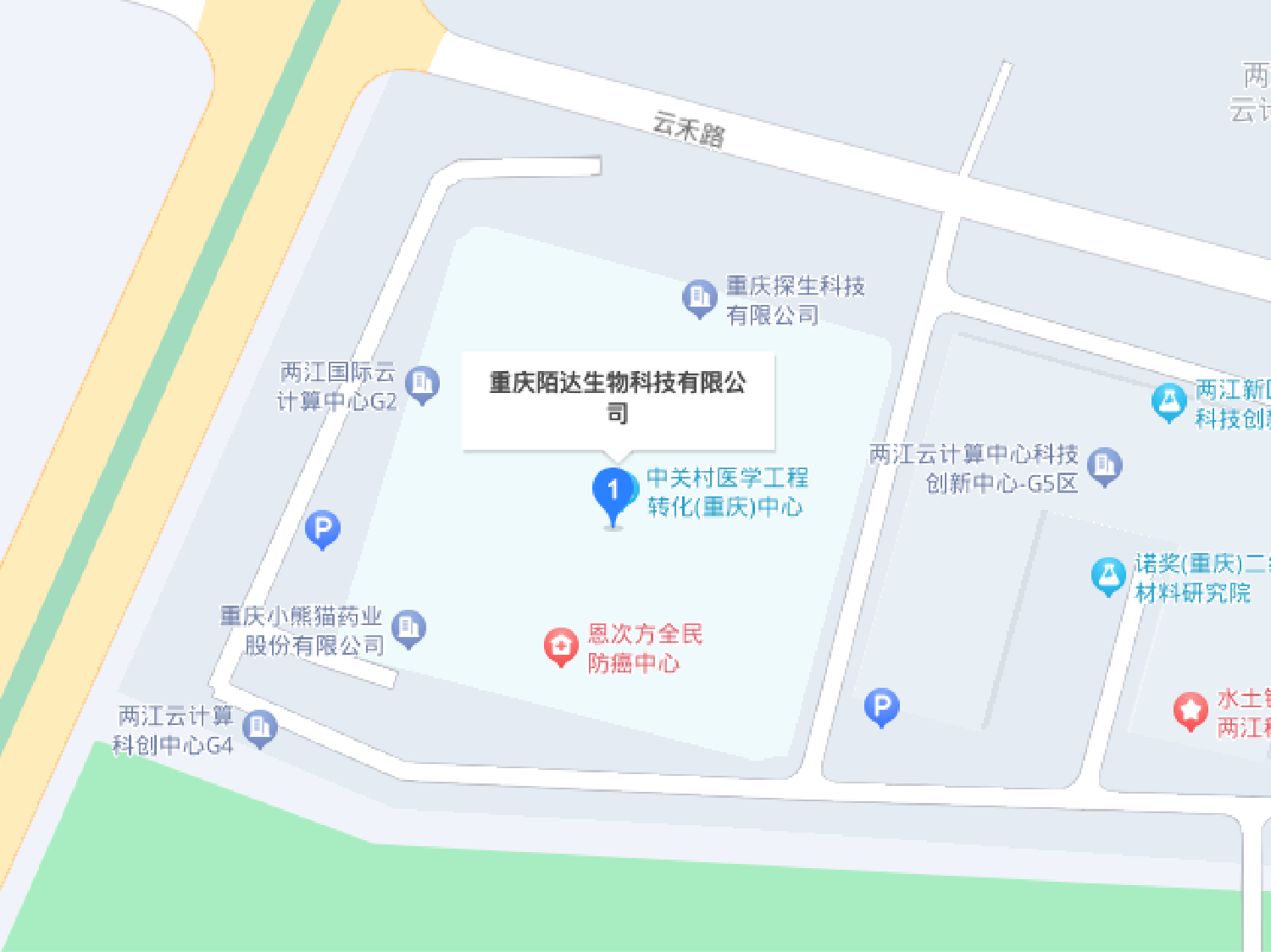
Task: Open the 中关村医学工程转化(重庆)中心 label
Action: 726,492
